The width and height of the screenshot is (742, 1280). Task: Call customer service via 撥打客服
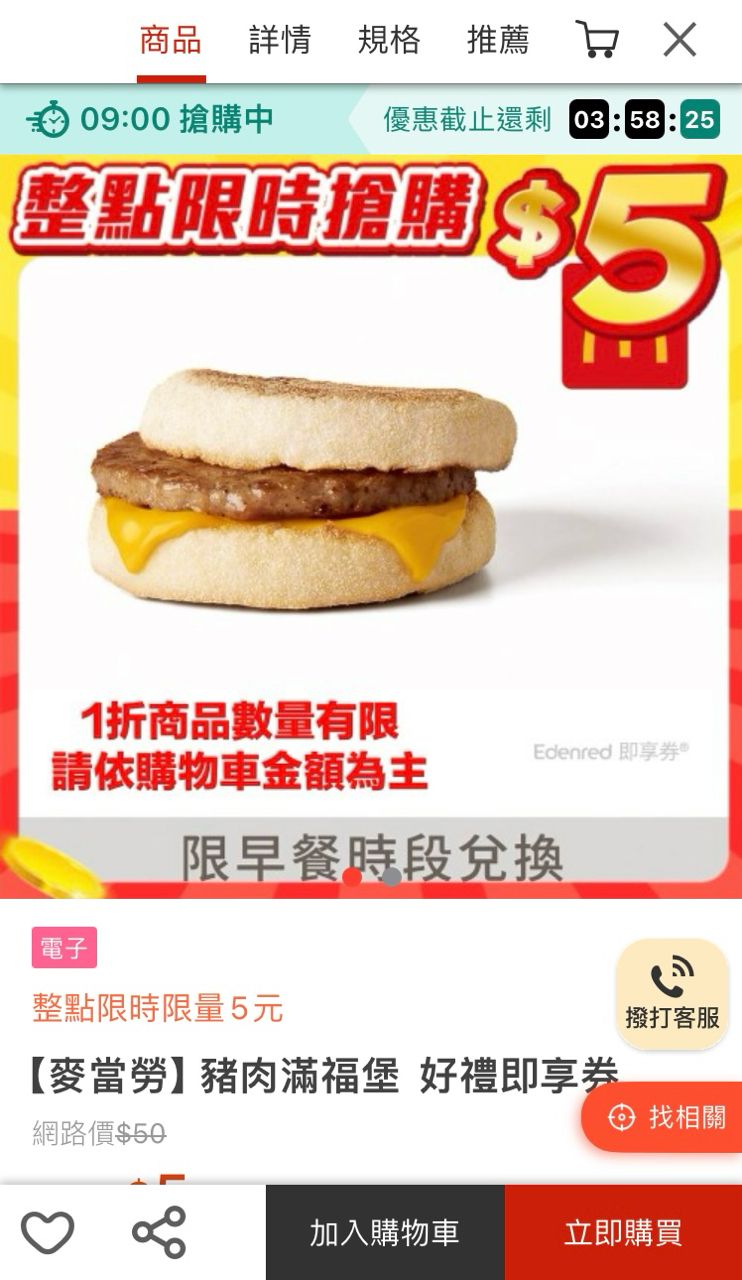pos(672,994)
